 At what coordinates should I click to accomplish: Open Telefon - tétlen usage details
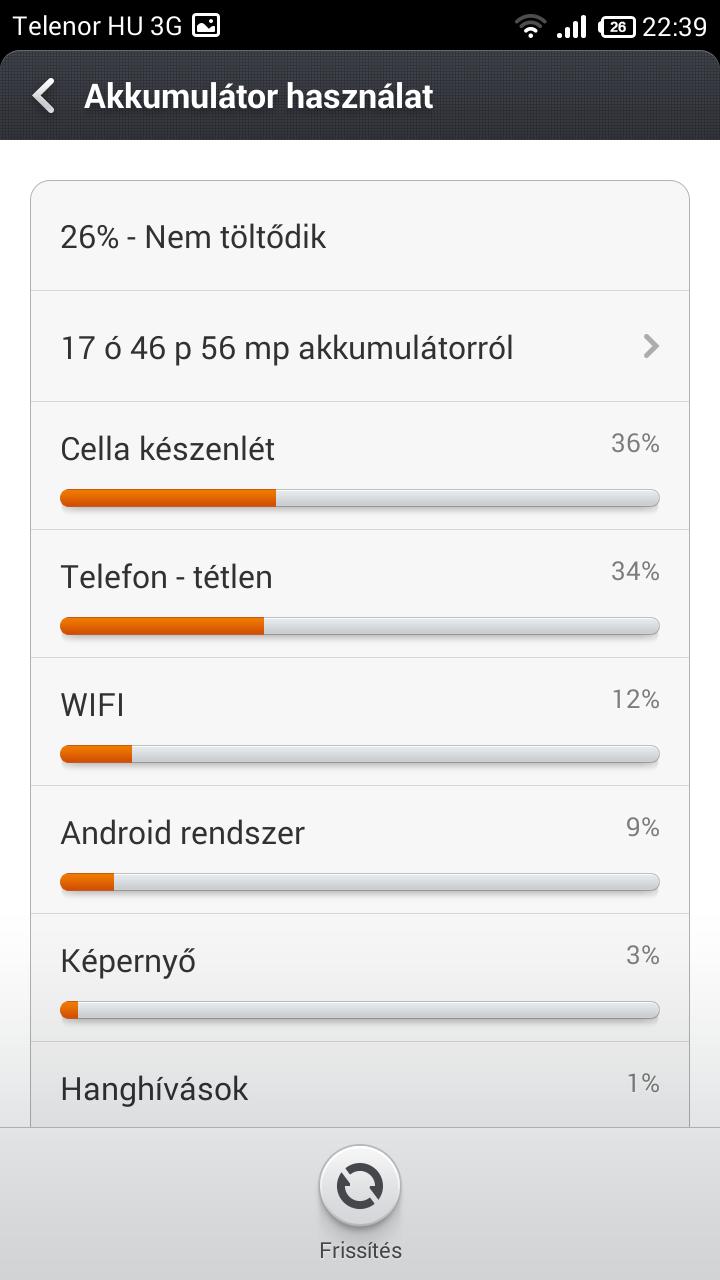360,593
